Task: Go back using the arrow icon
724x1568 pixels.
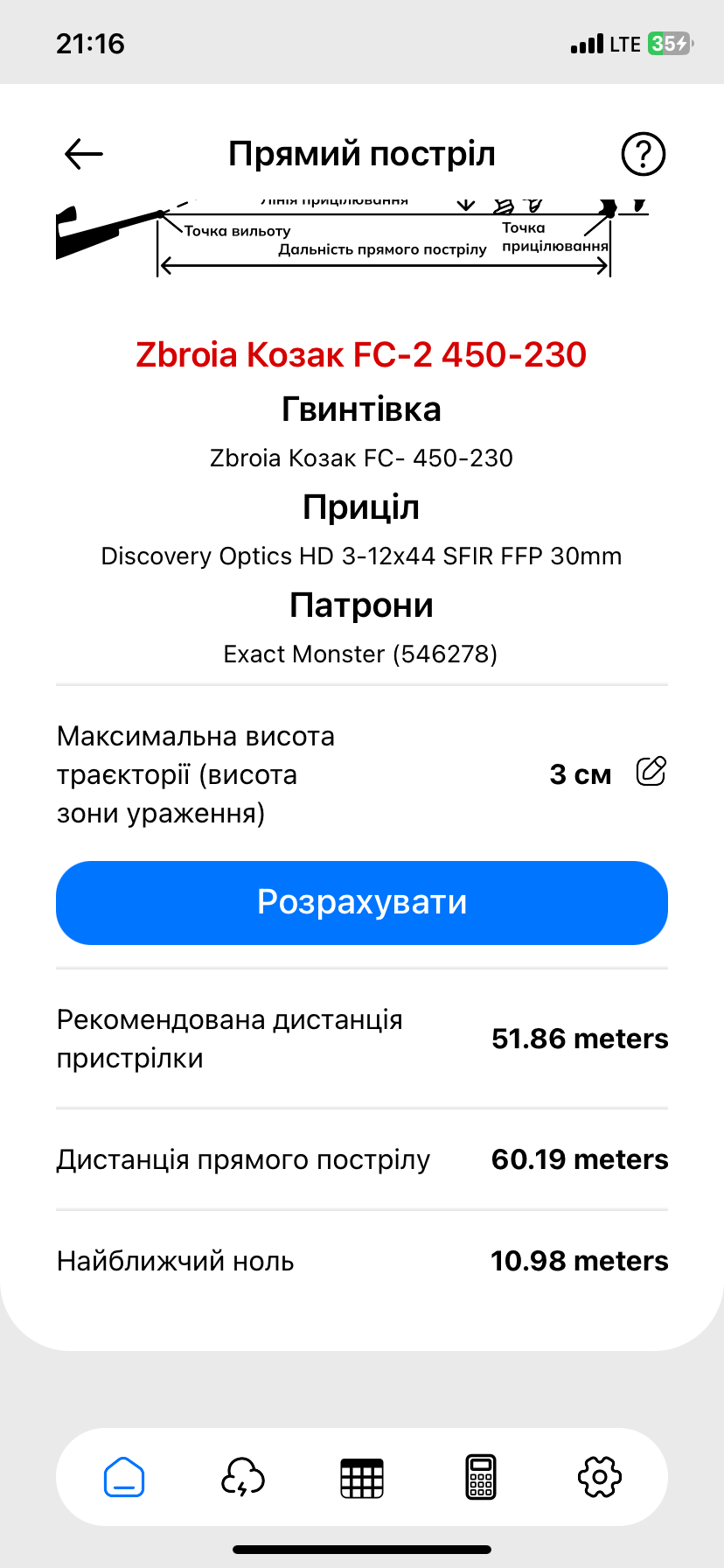Action: click(84, 154)
